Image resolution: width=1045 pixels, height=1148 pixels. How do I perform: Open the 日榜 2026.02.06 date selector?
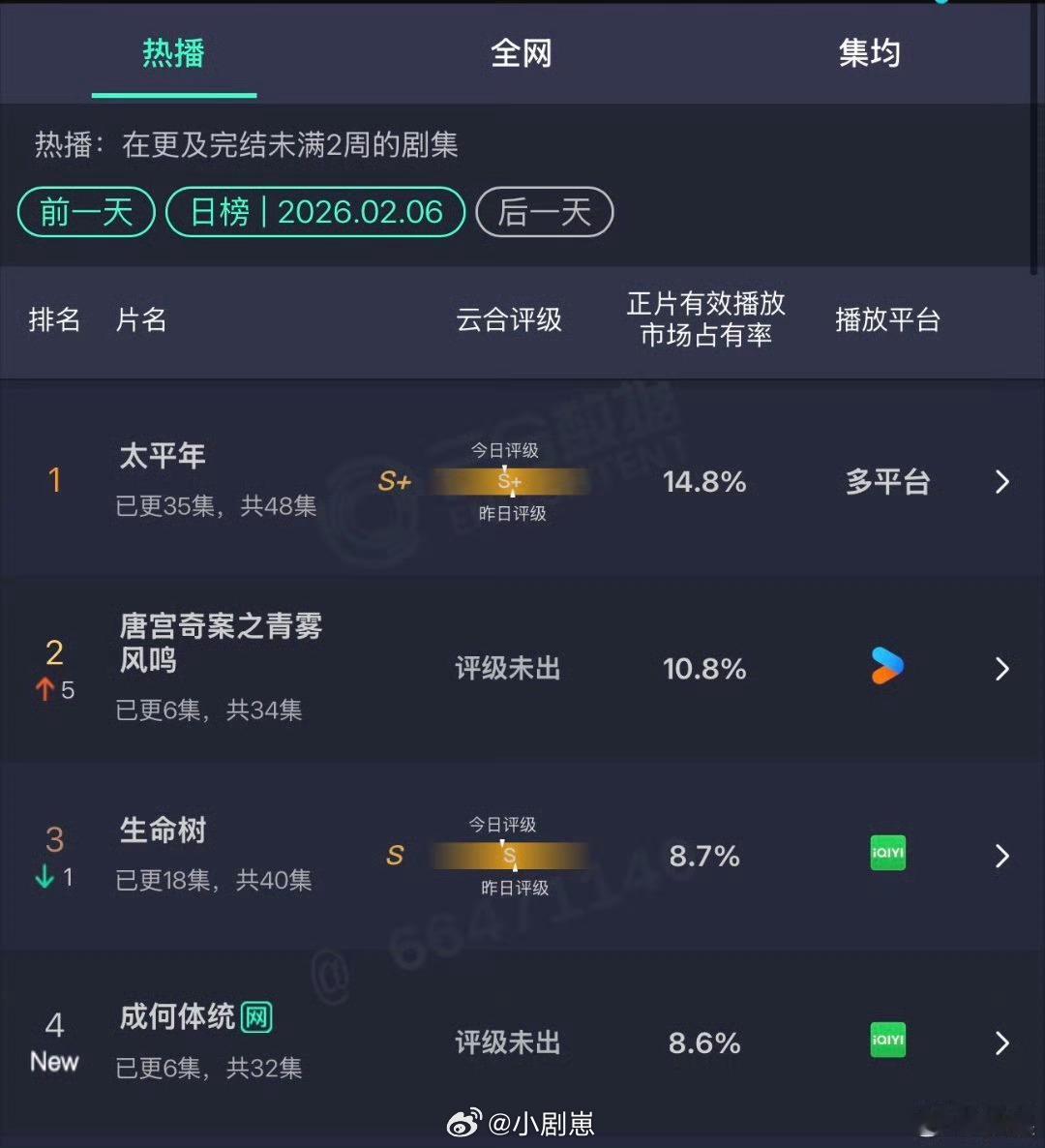coord(313,212)
